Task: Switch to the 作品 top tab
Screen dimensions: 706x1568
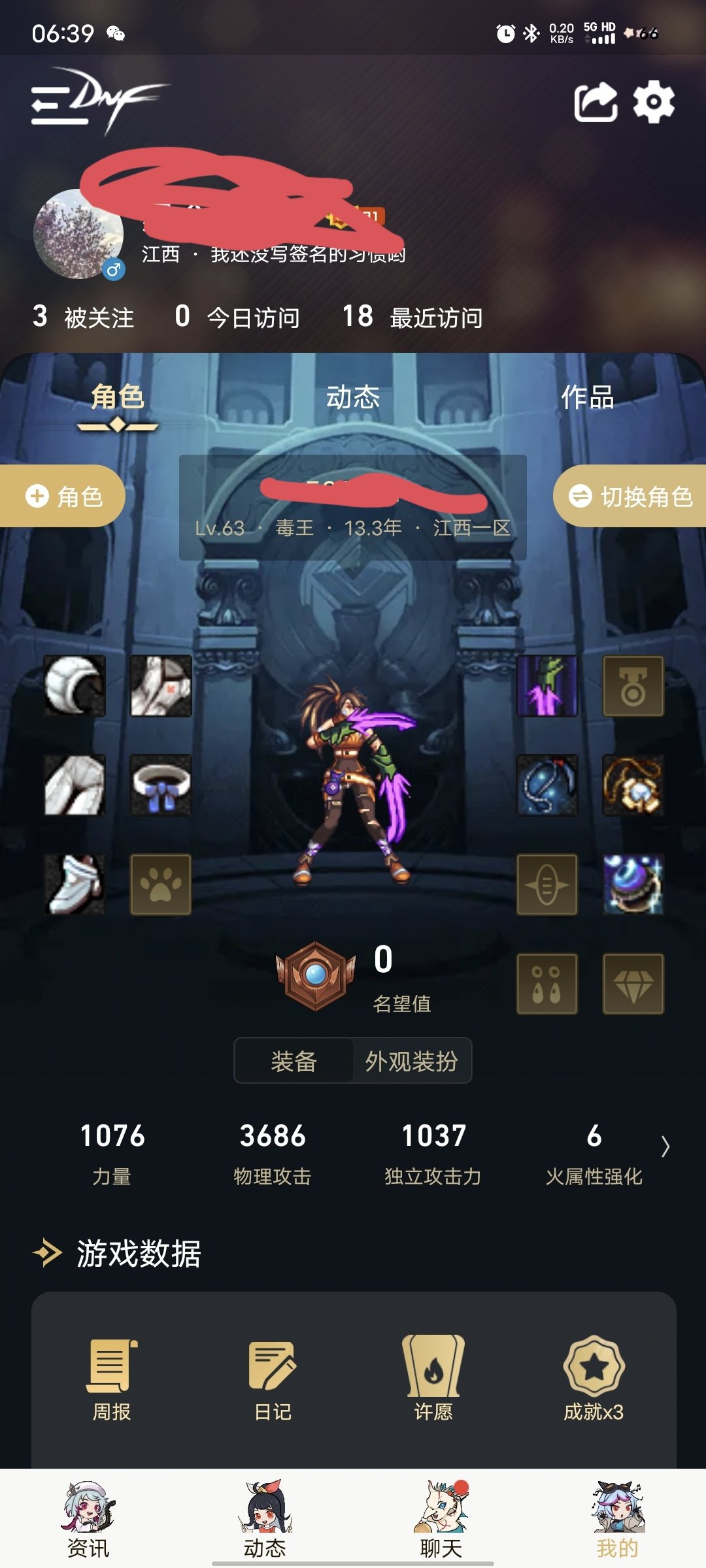Action: tap(588, 397)
